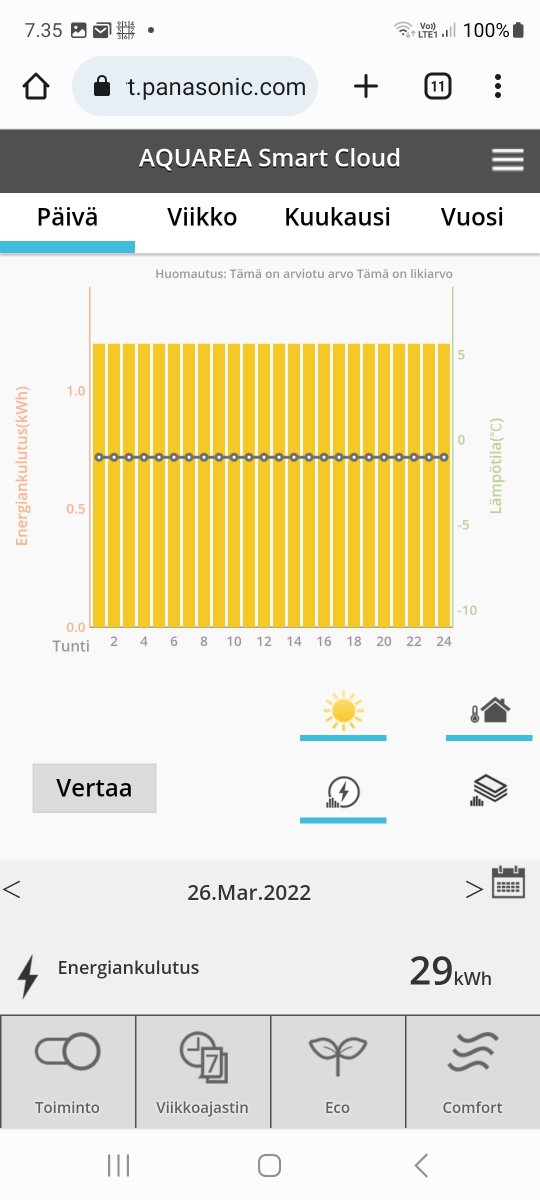
Task: Toggle the sun heating mode icon
Action: coord(343,712)
